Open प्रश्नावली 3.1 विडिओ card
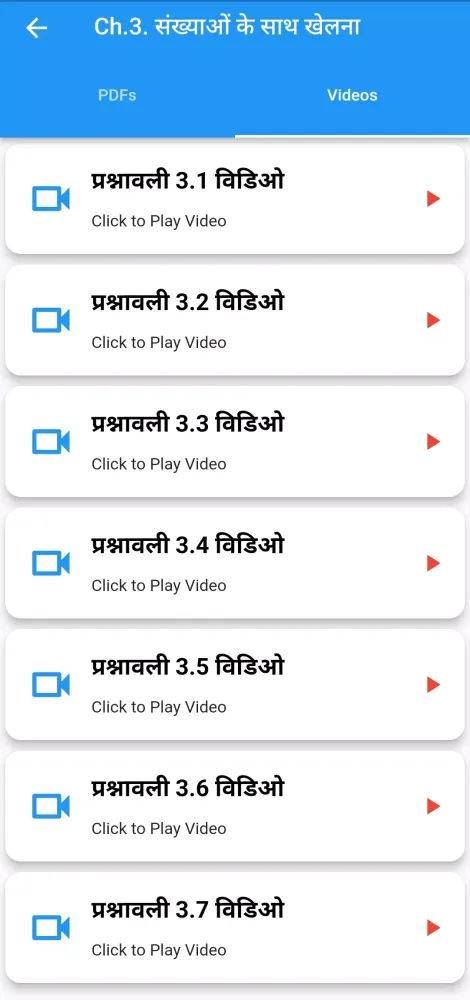Image resolution: width=470 pixels, height=1000 pixels. 235,199
